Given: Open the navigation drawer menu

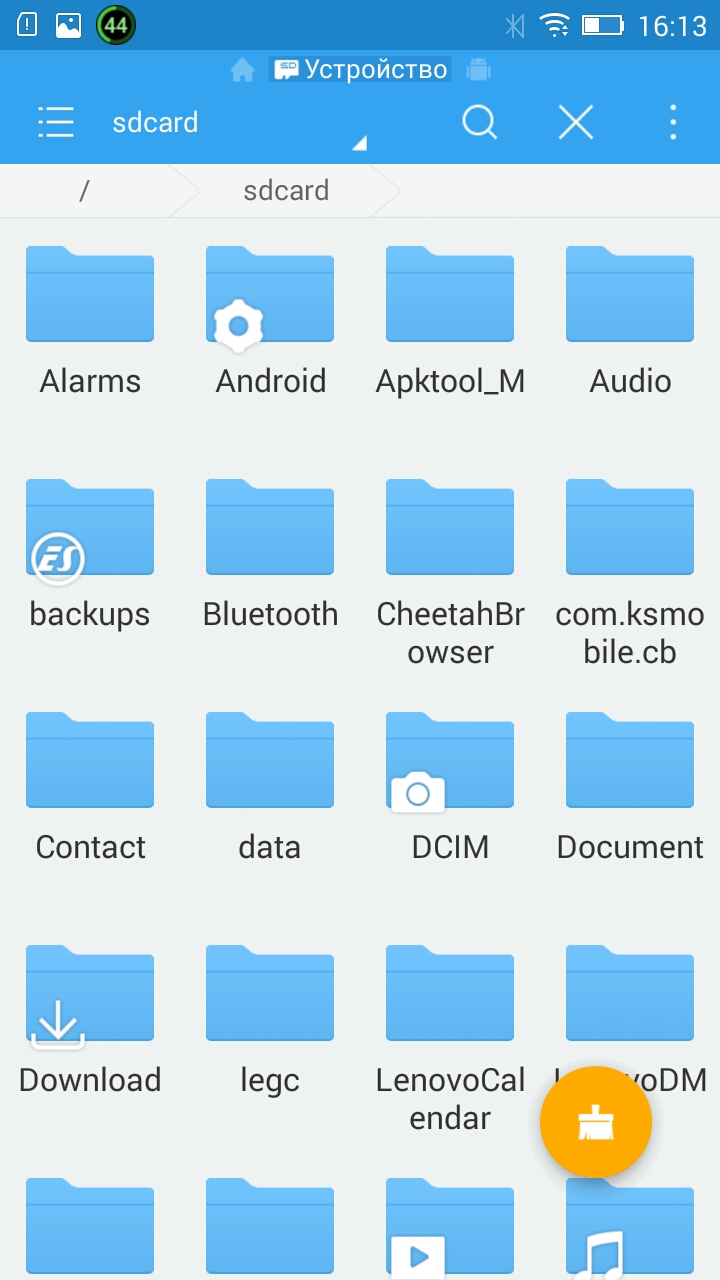Looking at the screenshot, I should tap(56, 122).
